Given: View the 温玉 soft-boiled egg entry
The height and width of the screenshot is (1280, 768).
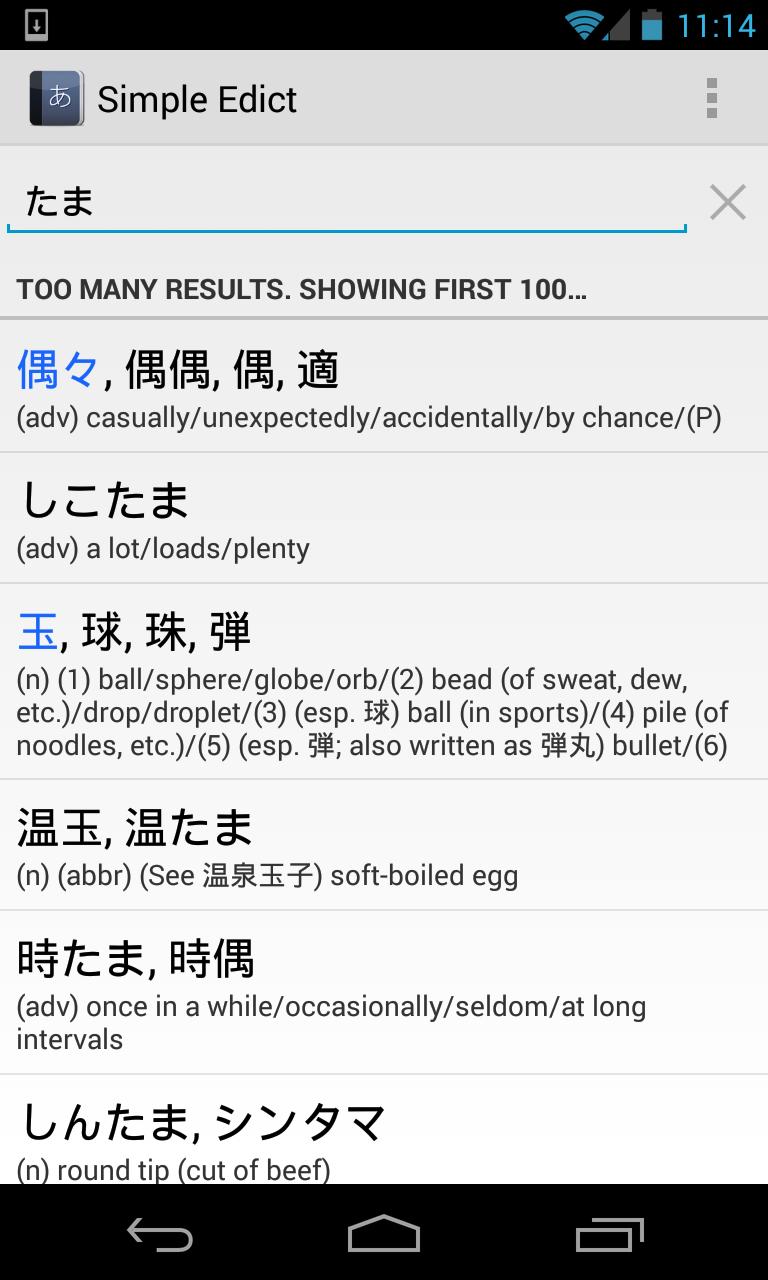Looking at the screenshot, I should (384, 845).
